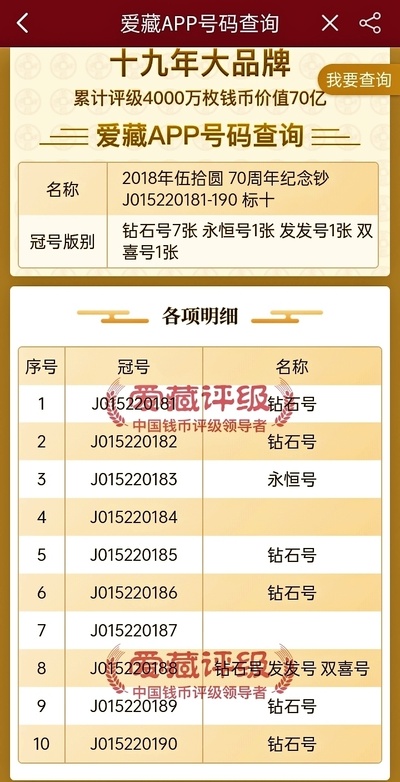Share this query result page

pyautogui.click(x=370, y=23)
